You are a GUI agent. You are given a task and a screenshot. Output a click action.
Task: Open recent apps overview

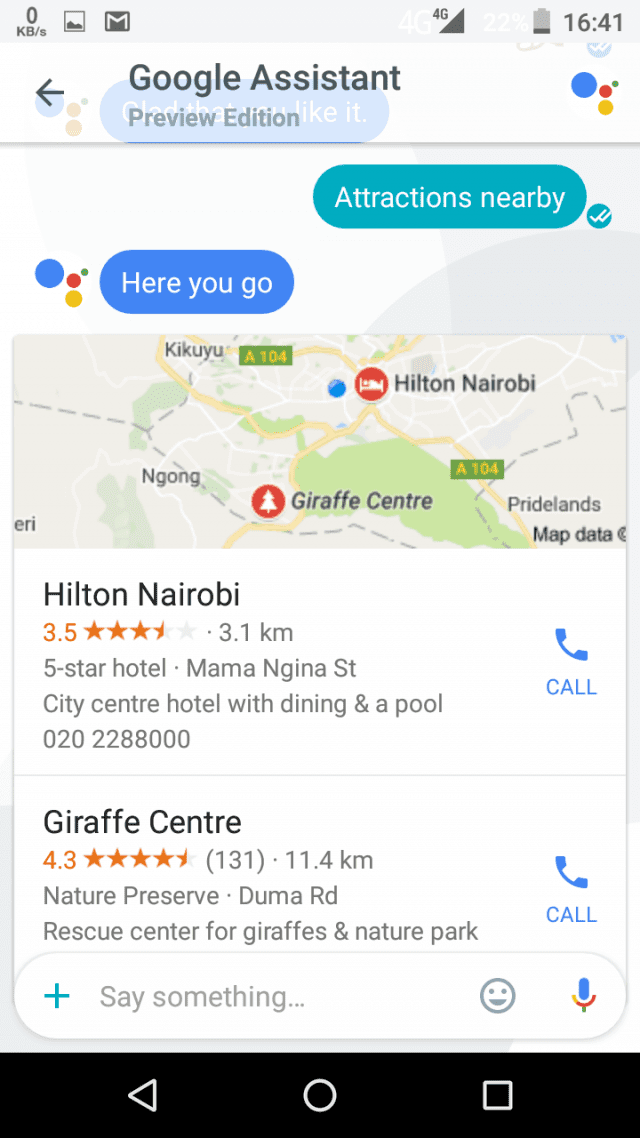tap(497, 1094)
